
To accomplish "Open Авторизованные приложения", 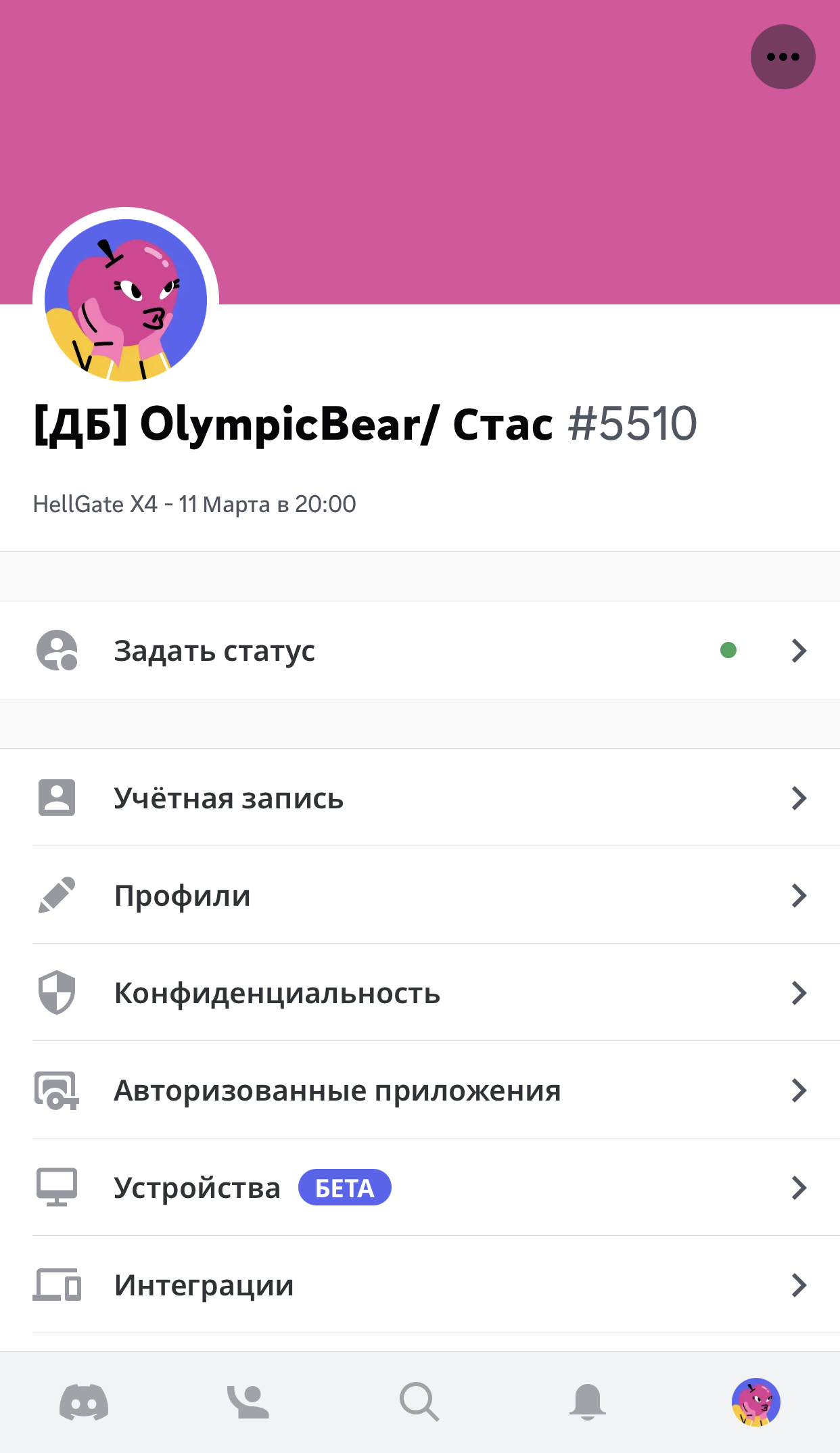I will tap(420, 1090).
